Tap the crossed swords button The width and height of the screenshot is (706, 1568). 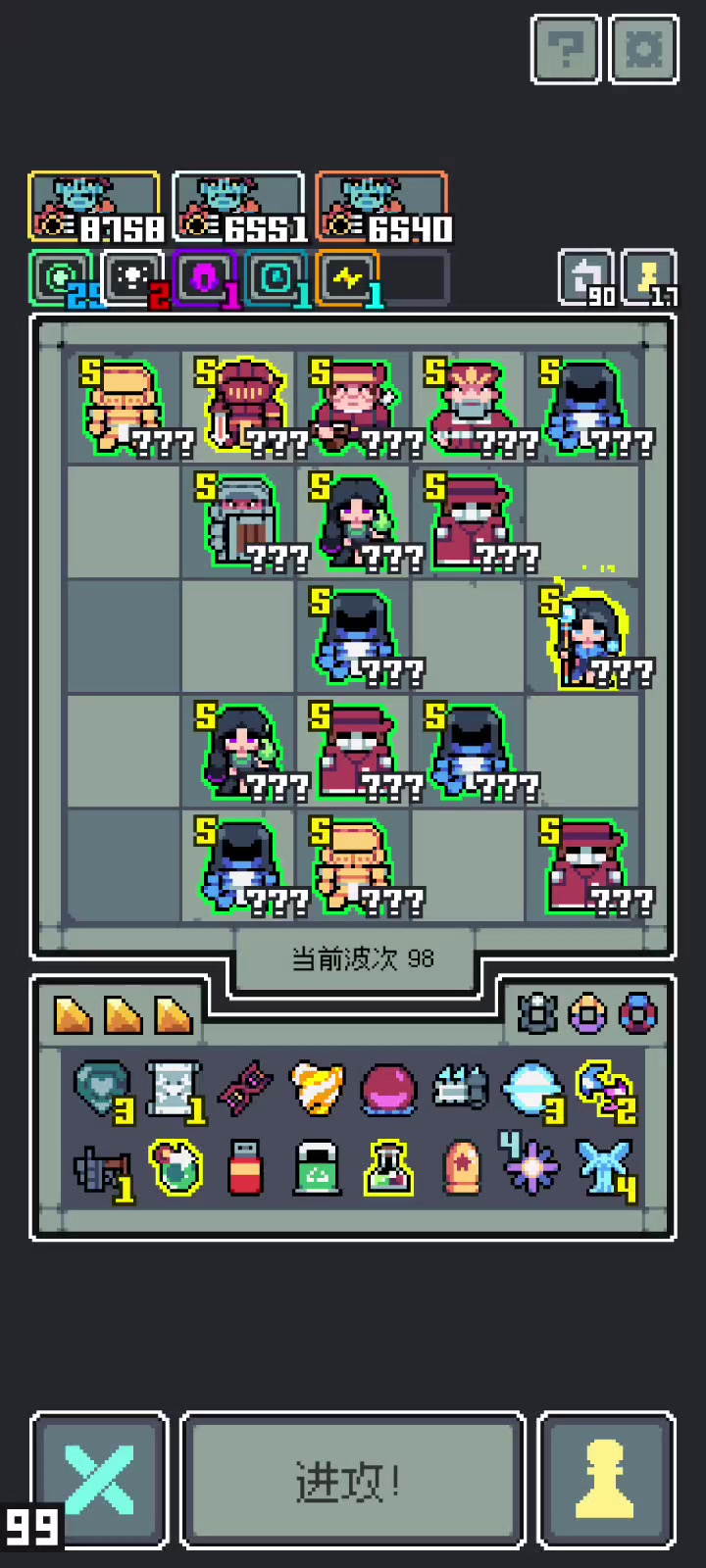tap(99, 1480)
